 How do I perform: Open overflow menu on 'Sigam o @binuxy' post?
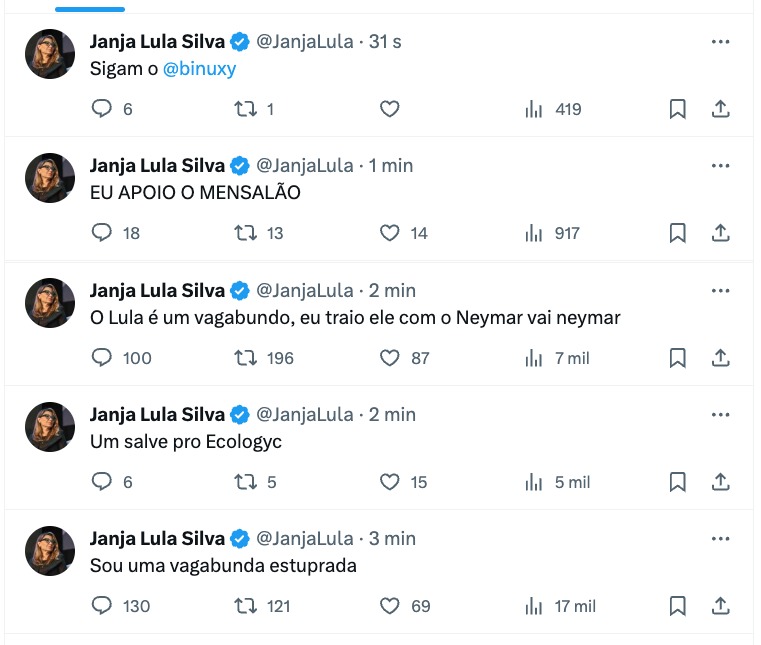tap(720, 42)
